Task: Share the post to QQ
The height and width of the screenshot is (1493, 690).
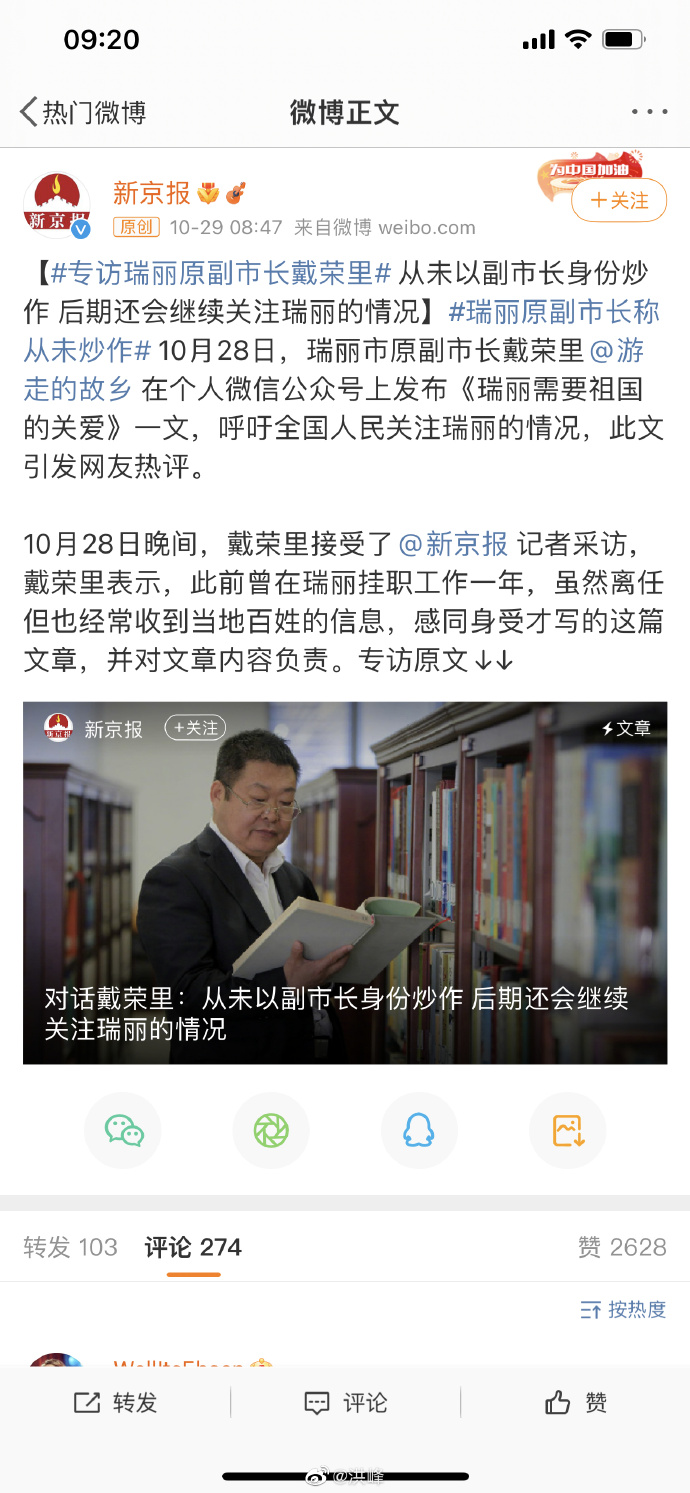Action: tap(419, 1131)
